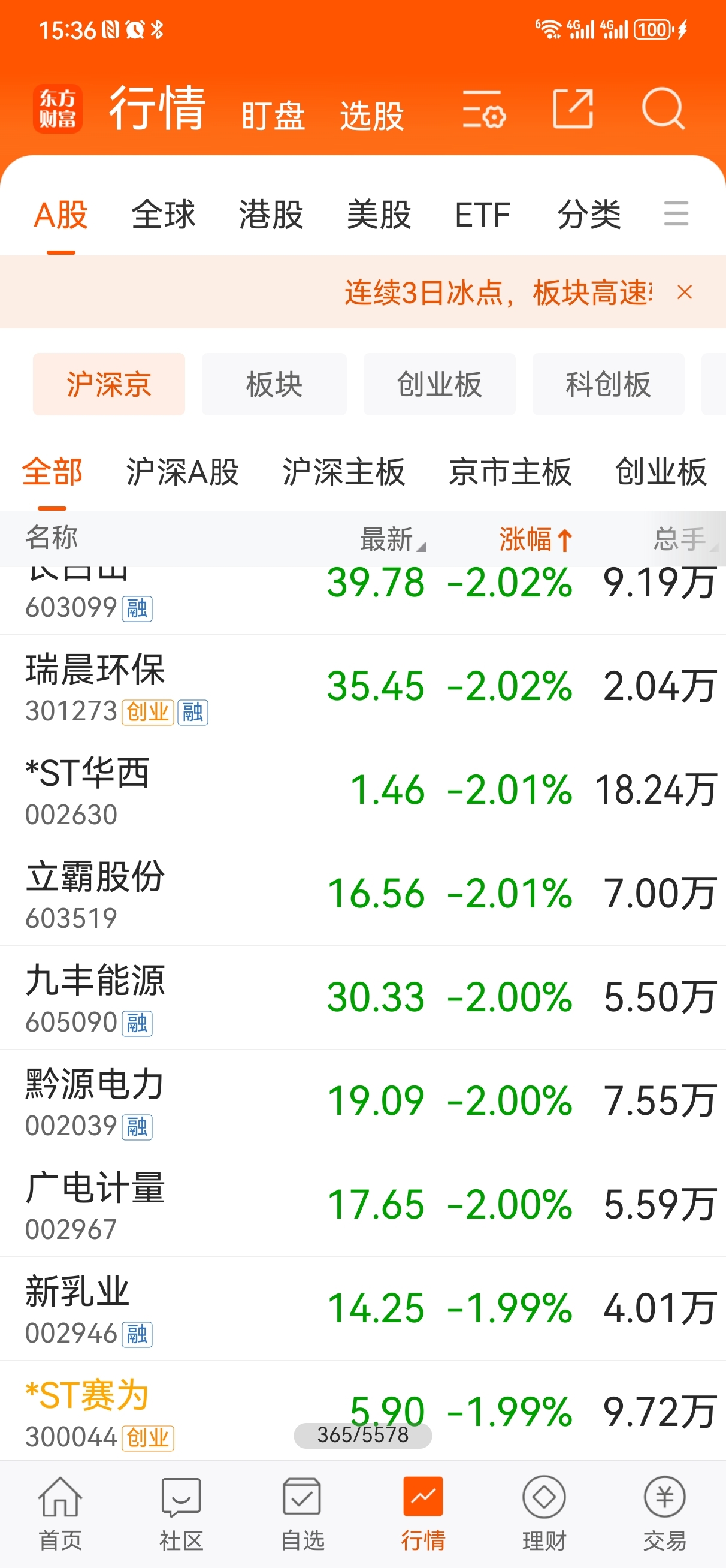Open the search magnifier icon
This screenshot has height=1568, width=726.
tap(663, 109)
